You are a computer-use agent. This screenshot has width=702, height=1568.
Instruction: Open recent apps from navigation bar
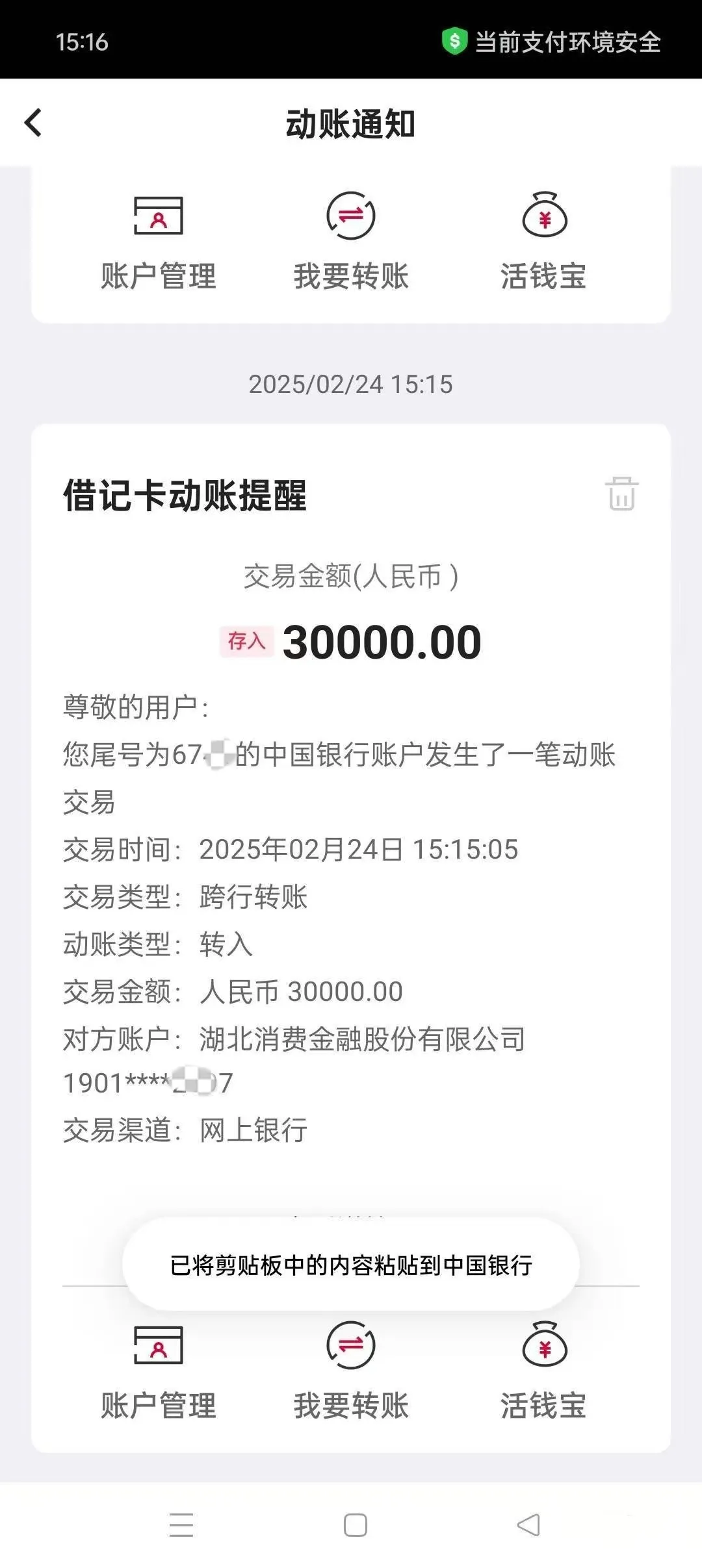click(x=181, y=1525)
